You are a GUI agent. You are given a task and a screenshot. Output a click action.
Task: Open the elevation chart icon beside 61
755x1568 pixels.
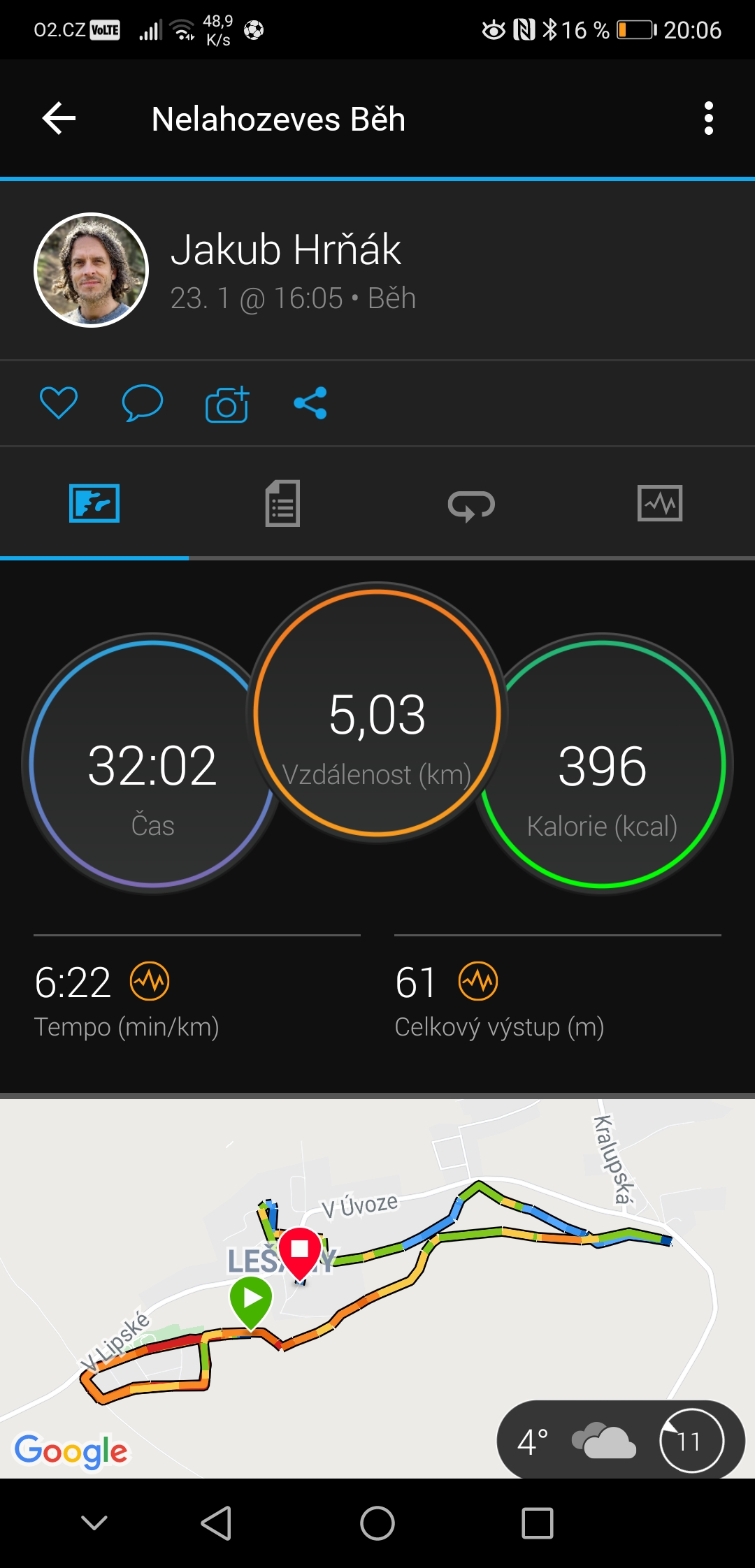(478, 981)
